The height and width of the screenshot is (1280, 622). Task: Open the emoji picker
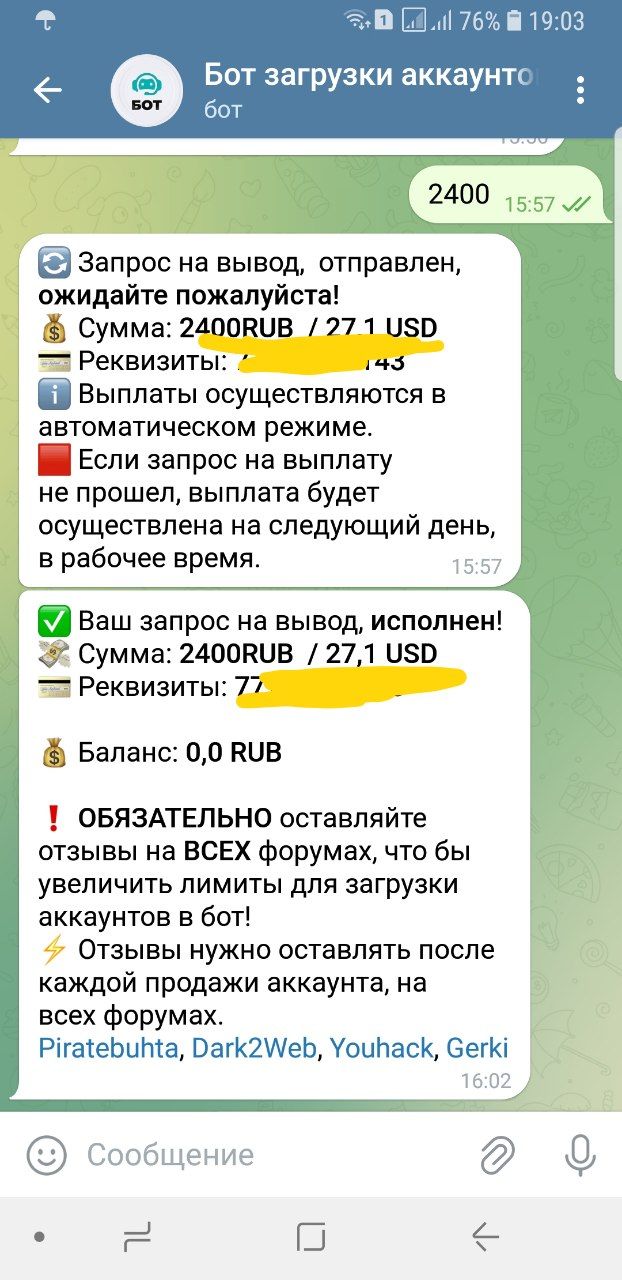pyautogui.click(x=46, y=1155)
